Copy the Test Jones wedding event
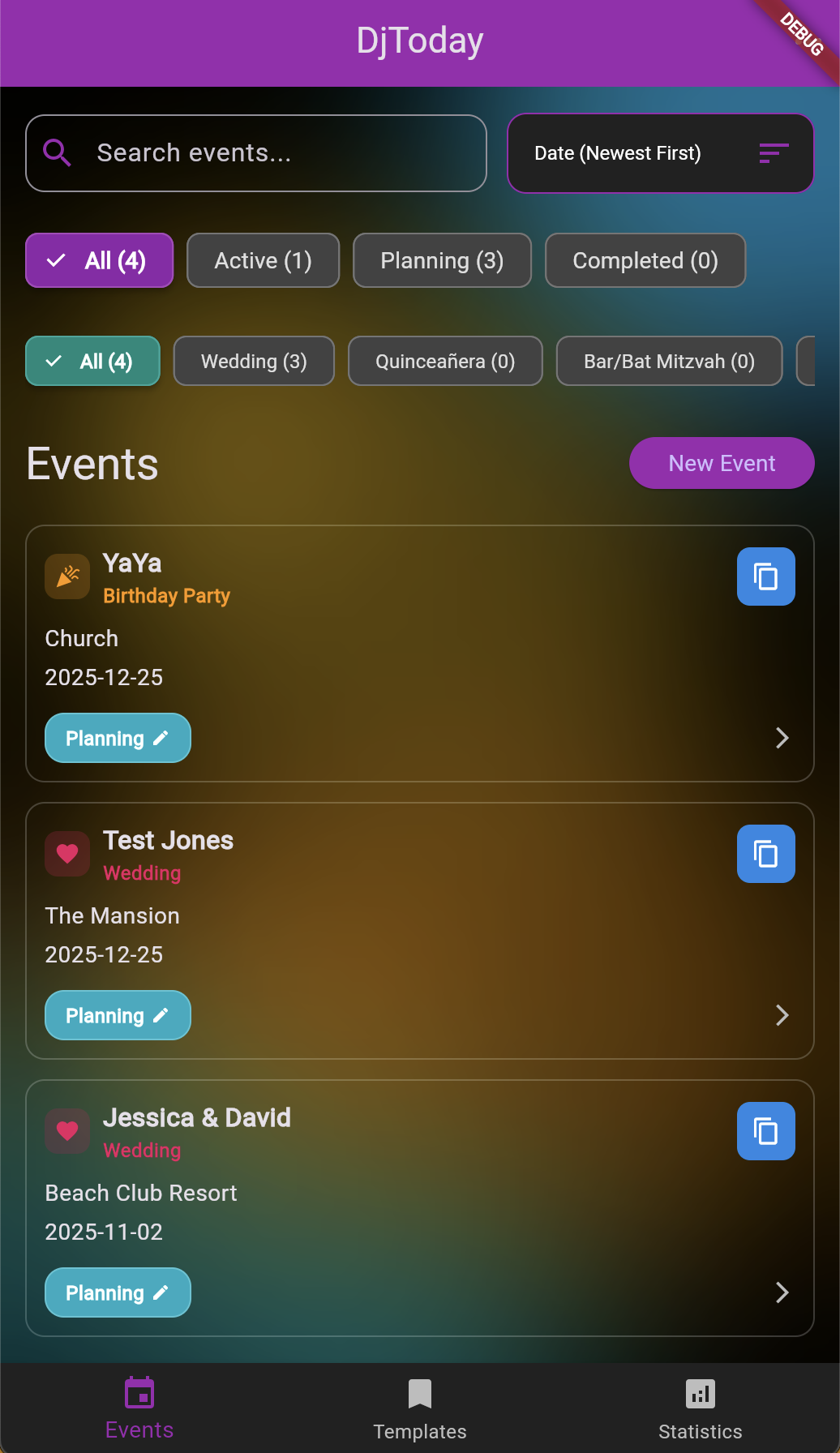The height and width of the screenshot is (1453, 840). pos(765,854)
